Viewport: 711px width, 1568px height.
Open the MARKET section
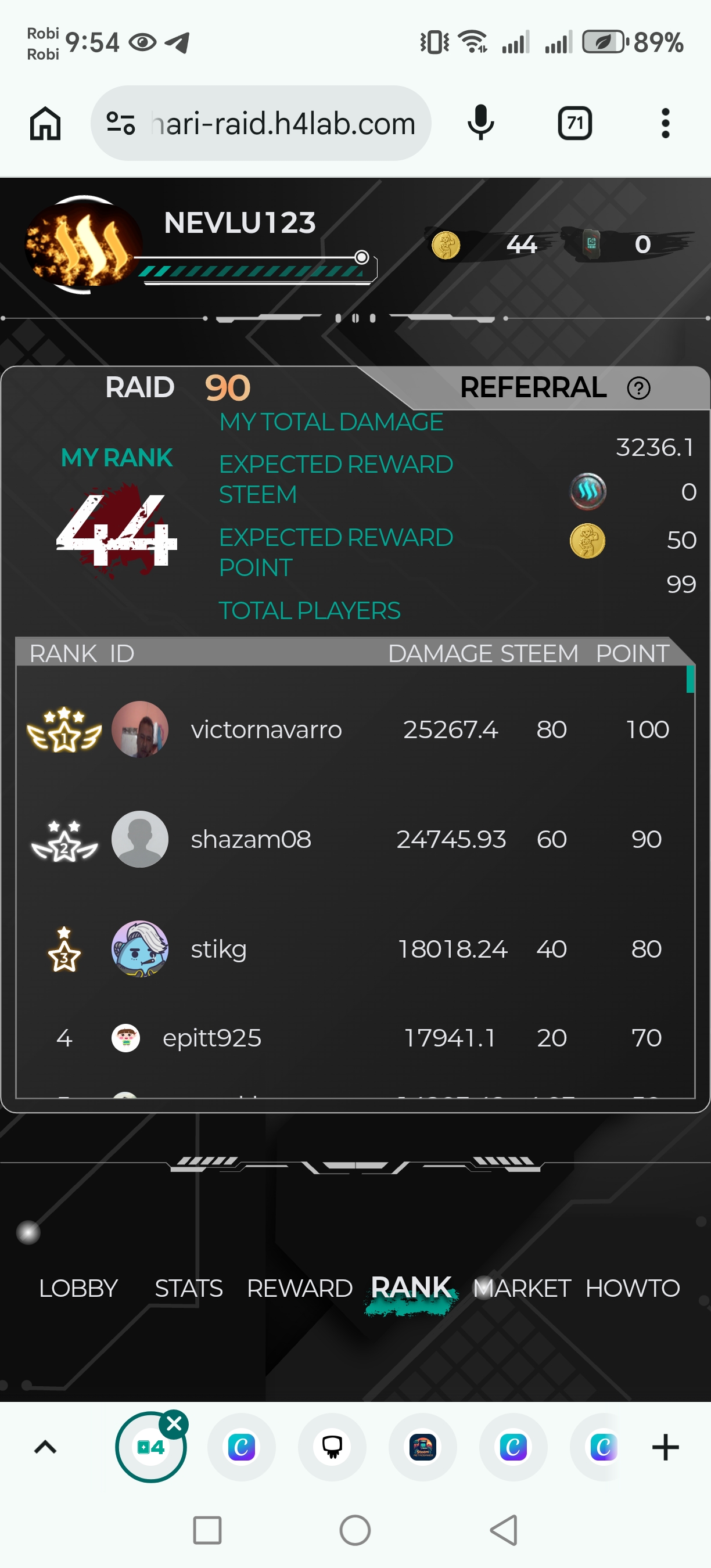(x=522, y=1288)
